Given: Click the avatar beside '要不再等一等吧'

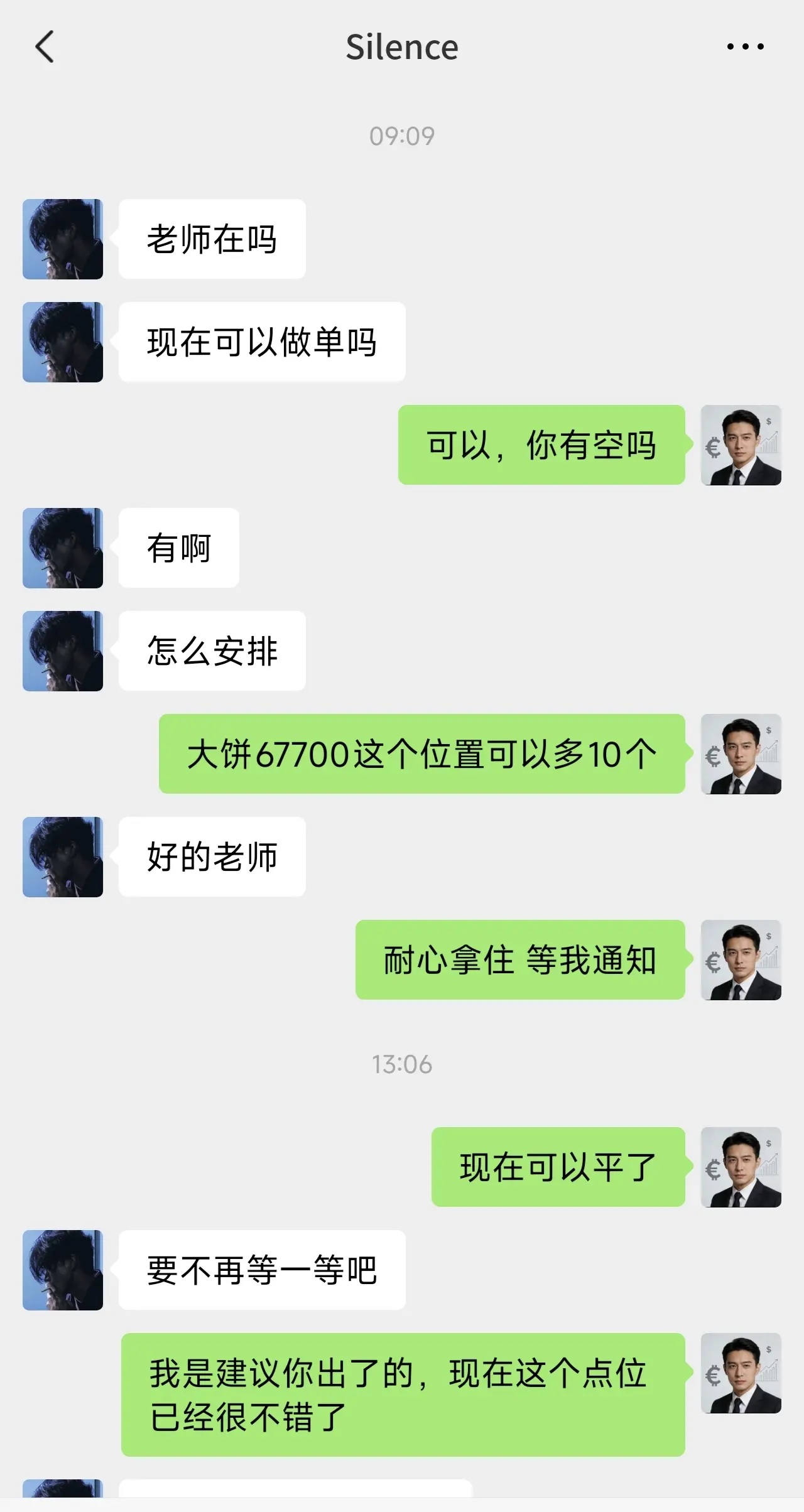Looking at the screenshot, I should [x=62, y=1270].
